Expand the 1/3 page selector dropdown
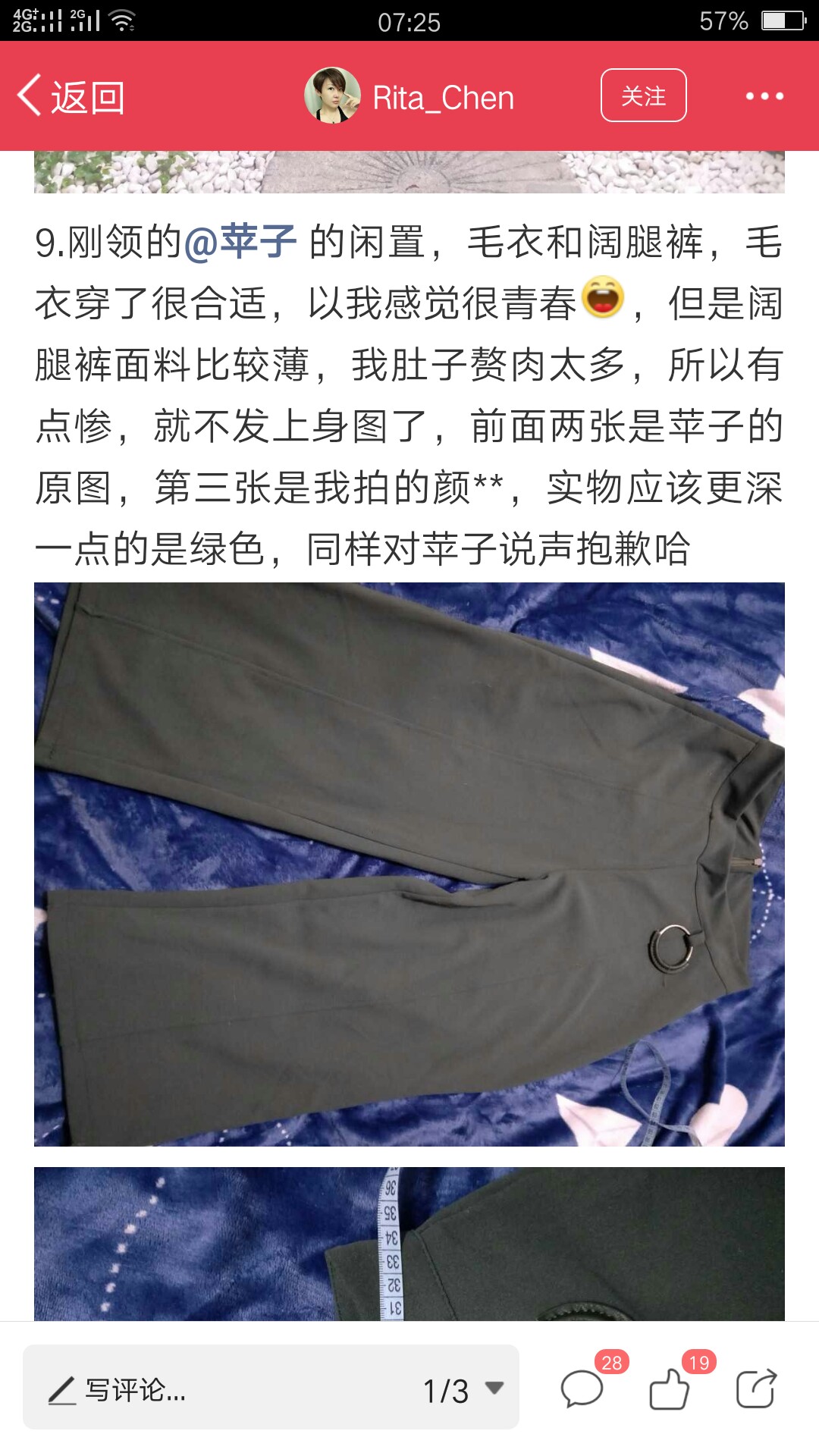819x1456 pixels. tap(463, 1390)
